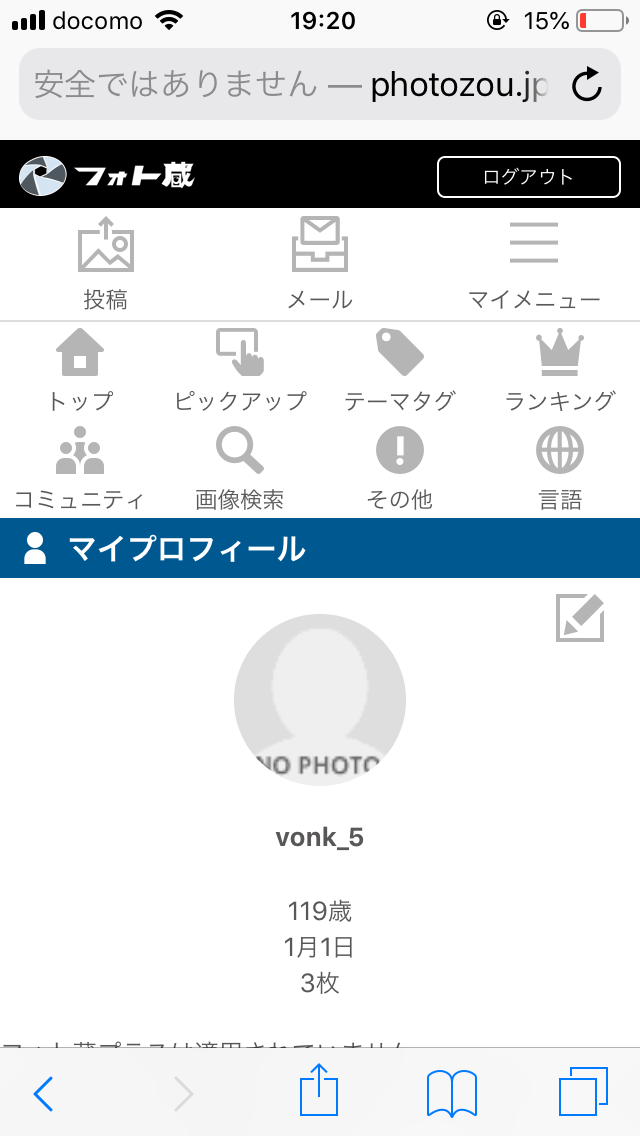This screenshot has width=640, height=1136.
Task: Open the その他 section
Action: (x=400, y=468)
